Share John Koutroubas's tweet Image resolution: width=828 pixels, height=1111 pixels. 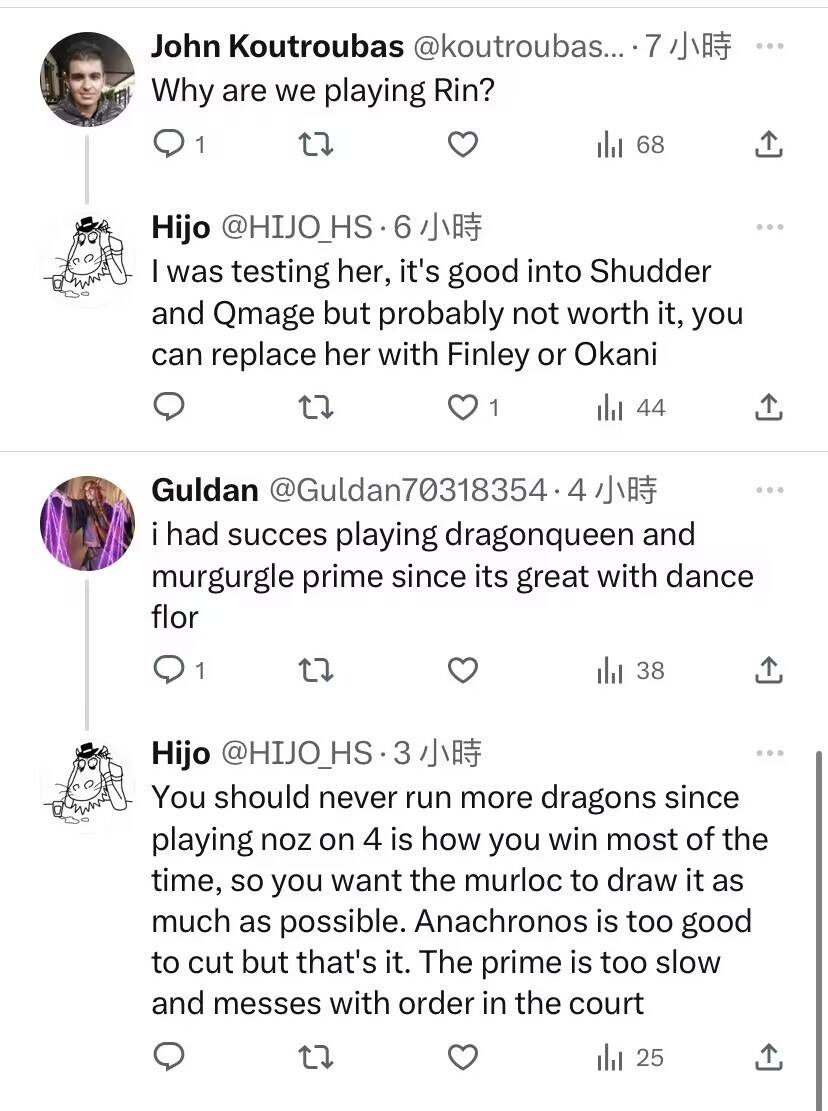tap(767, 145)
